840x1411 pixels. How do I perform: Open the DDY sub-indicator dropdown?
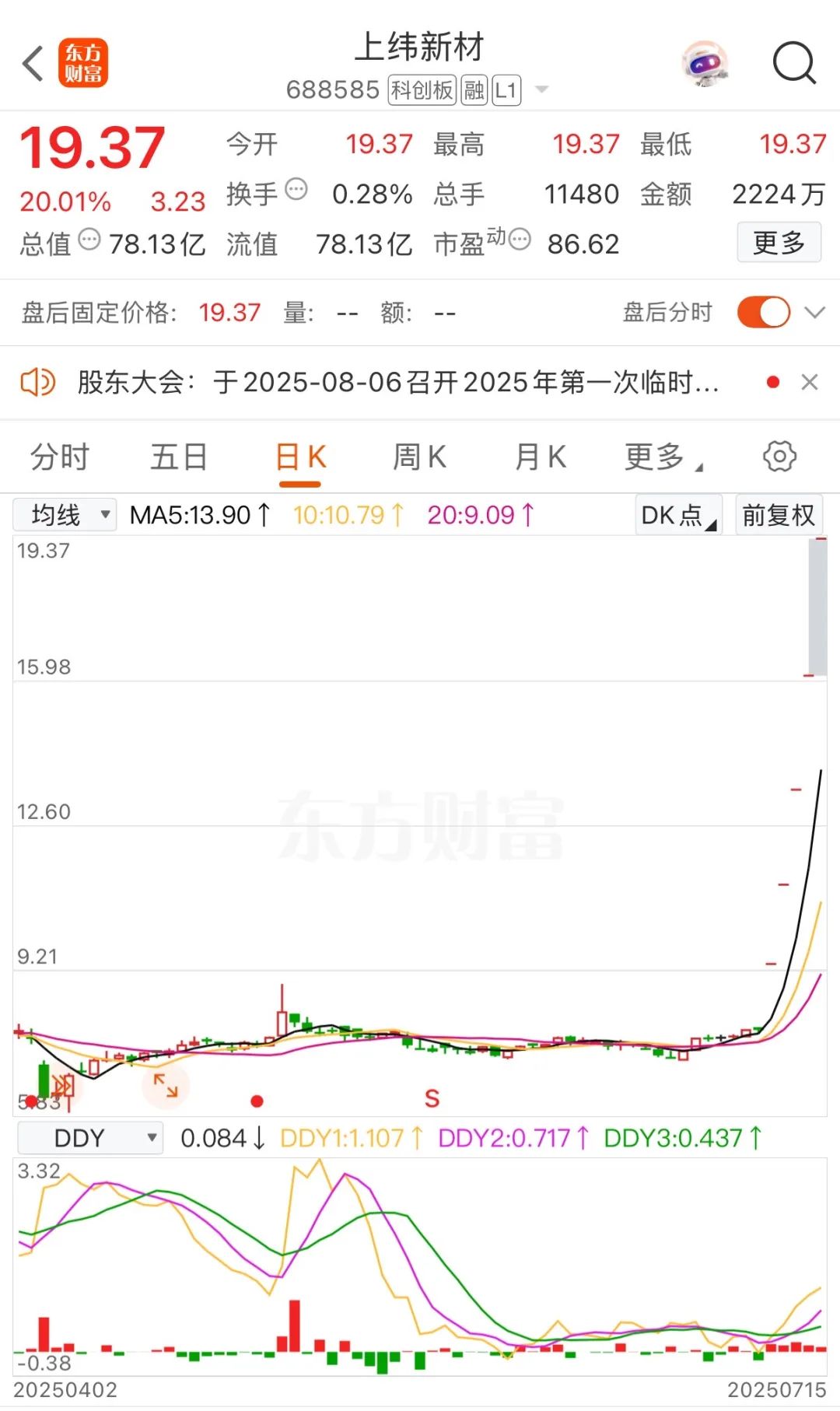coord(90,1138)
